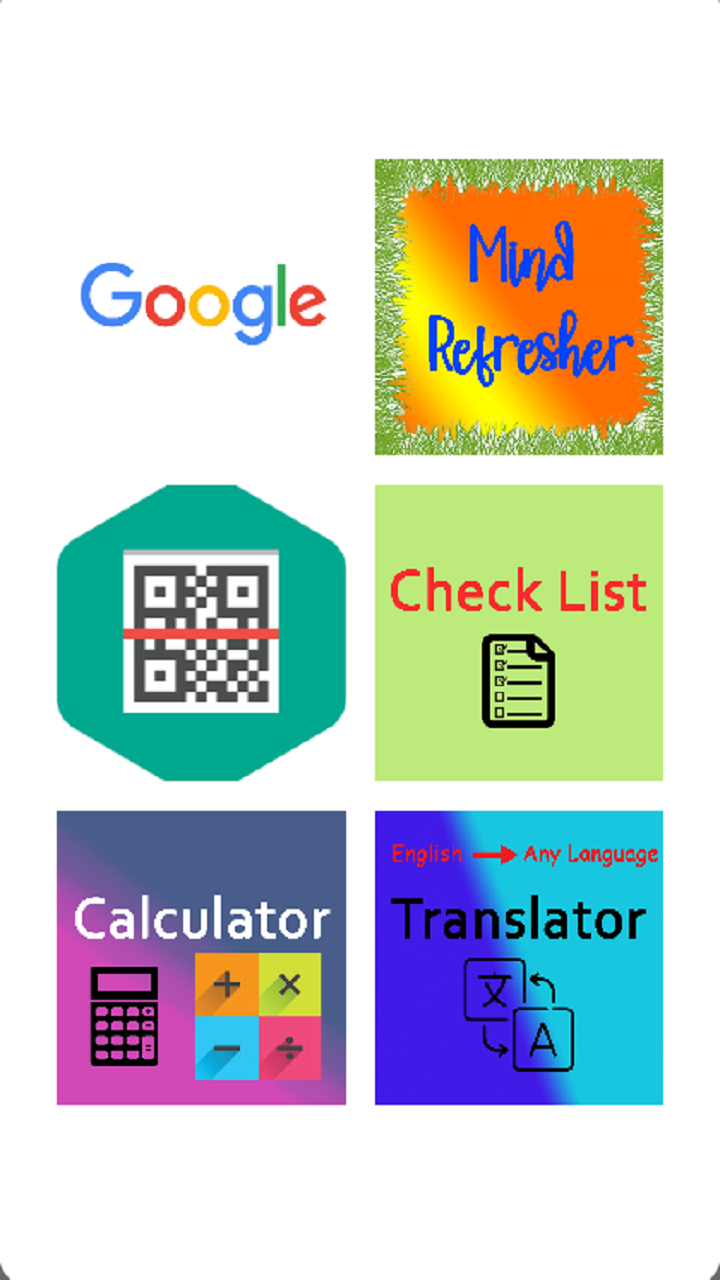
Task: Click the division icon on Calculator tile
Action: click(x=291, y=1048)
